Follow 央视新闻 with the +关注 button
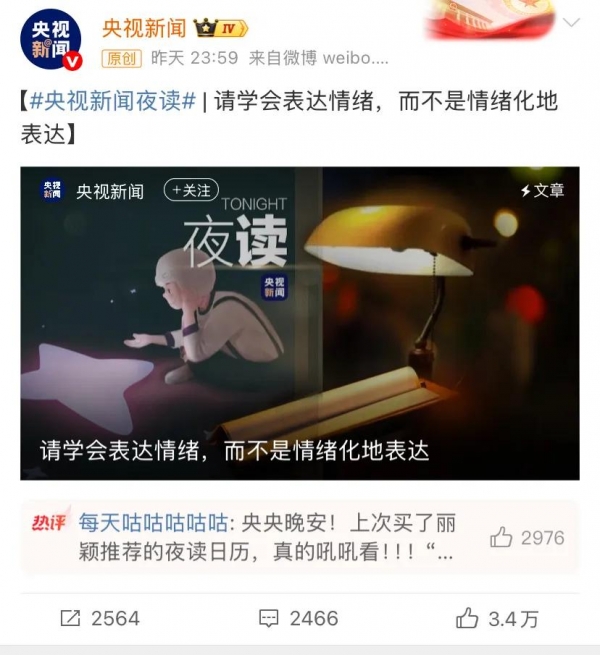Image resolution: width=600 pixels, height=655 pixels. [x=191, y=189]
